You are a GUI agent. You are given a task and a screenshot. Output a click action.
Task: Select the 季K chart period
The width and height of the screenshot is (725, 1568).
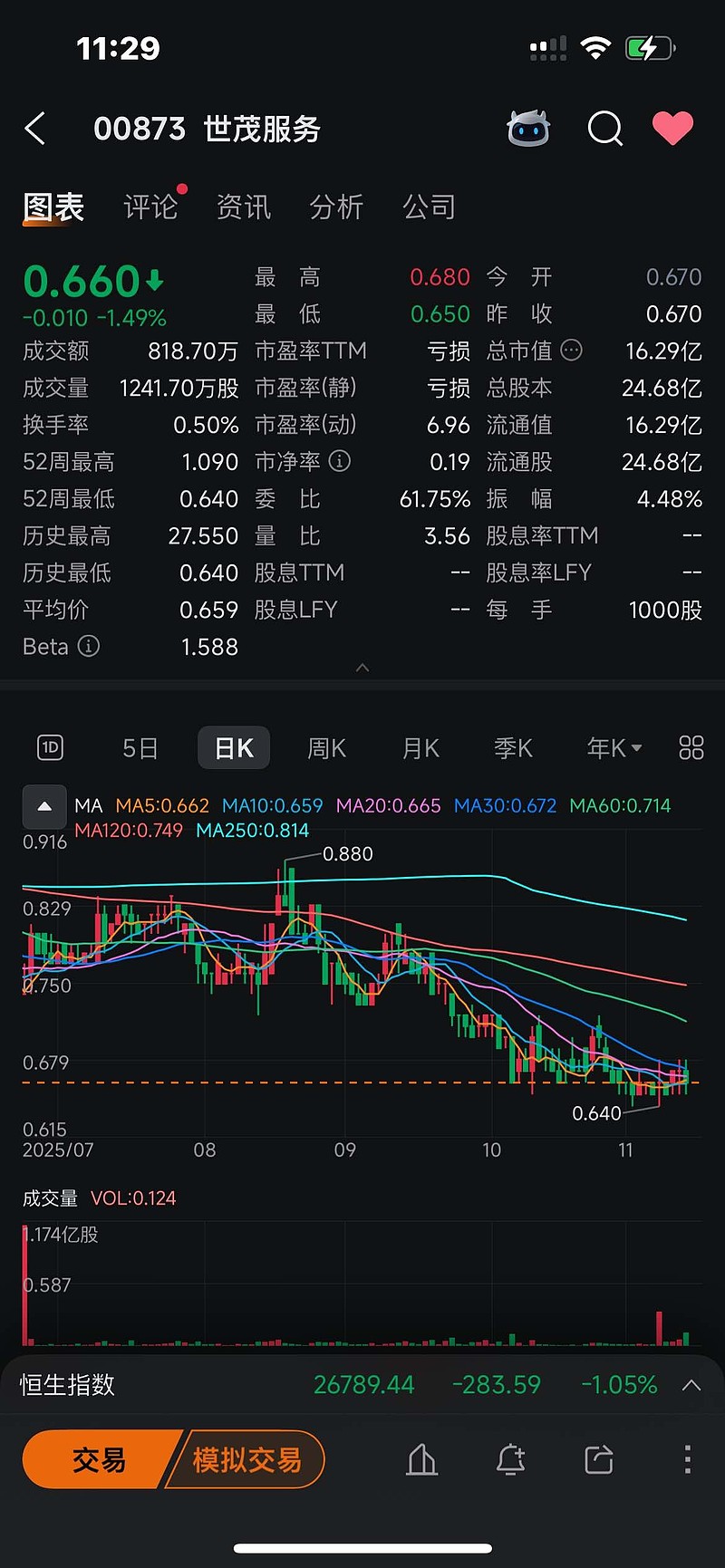click(513, 748)
